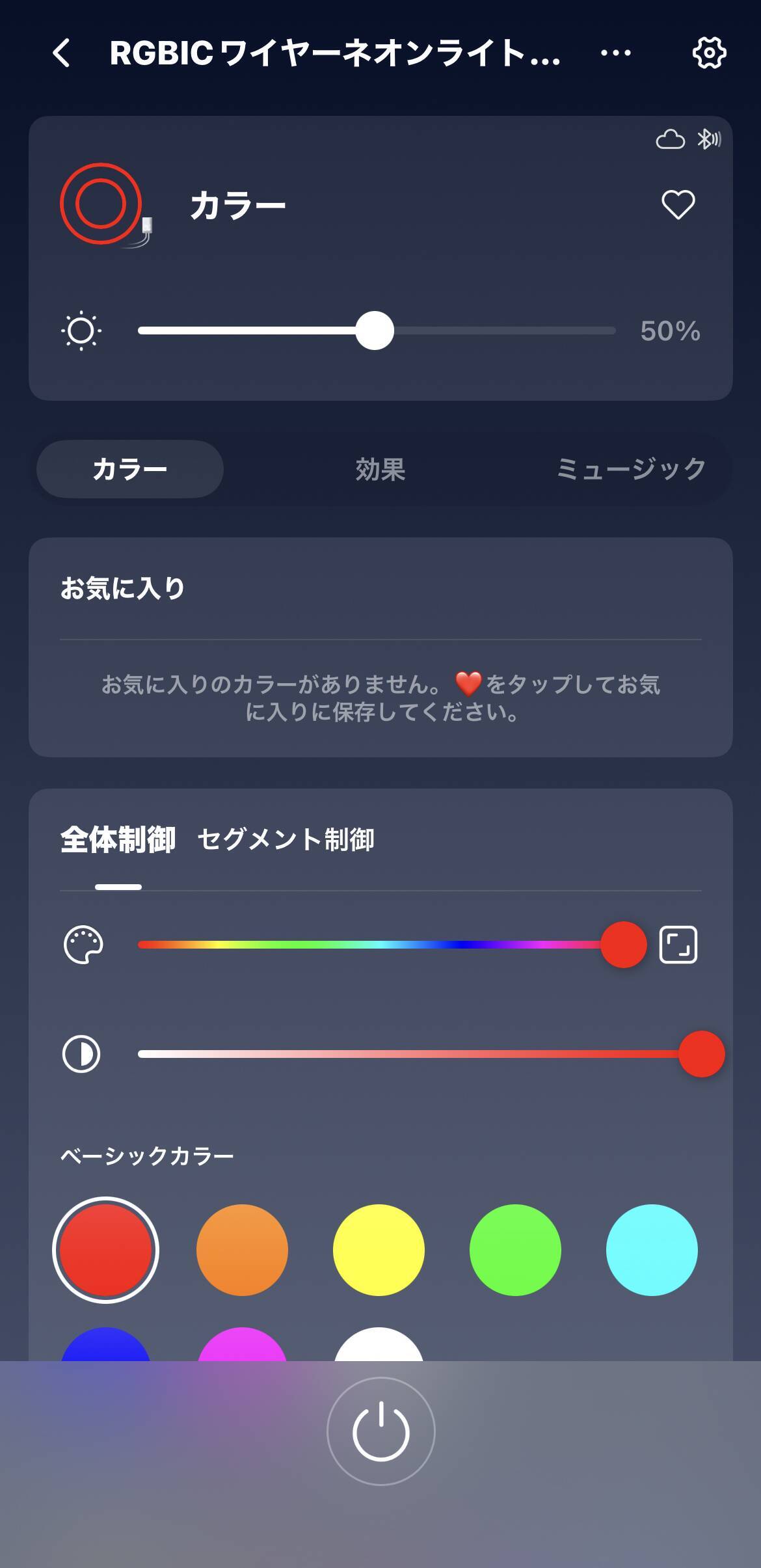Select セグメント制御 segment control
The image size is (761, 1568).
(289, 841)
